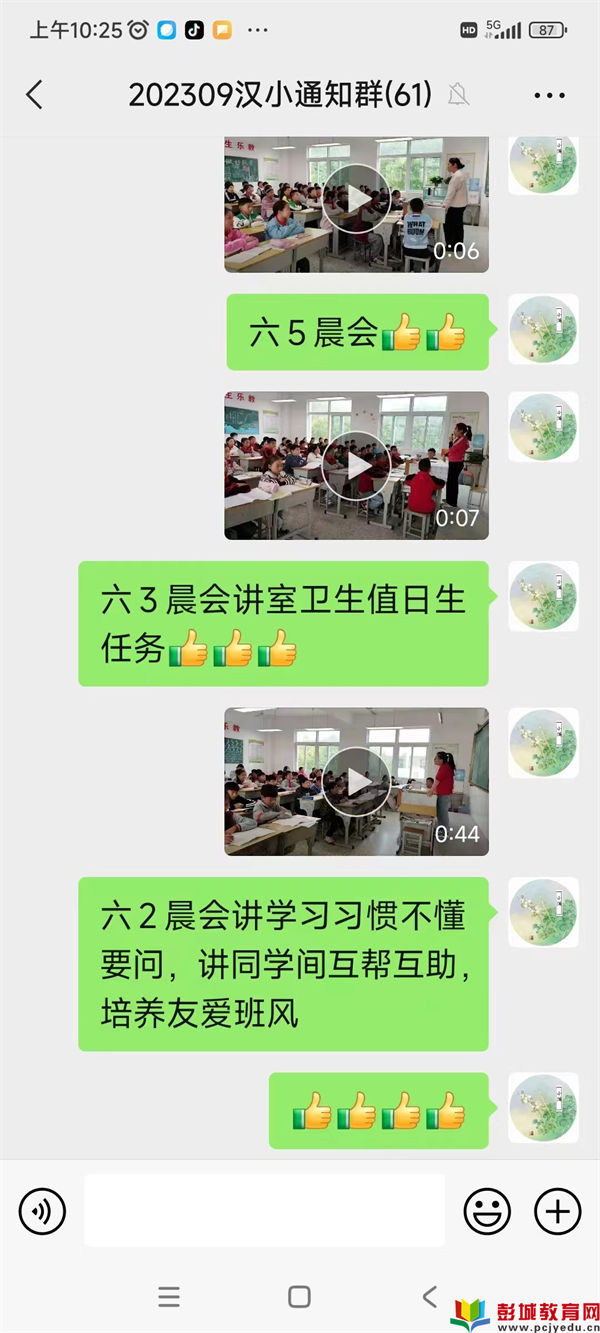Focus the message text field
The width and height of the screenshot is (600, 1333).
point(264,1211)
